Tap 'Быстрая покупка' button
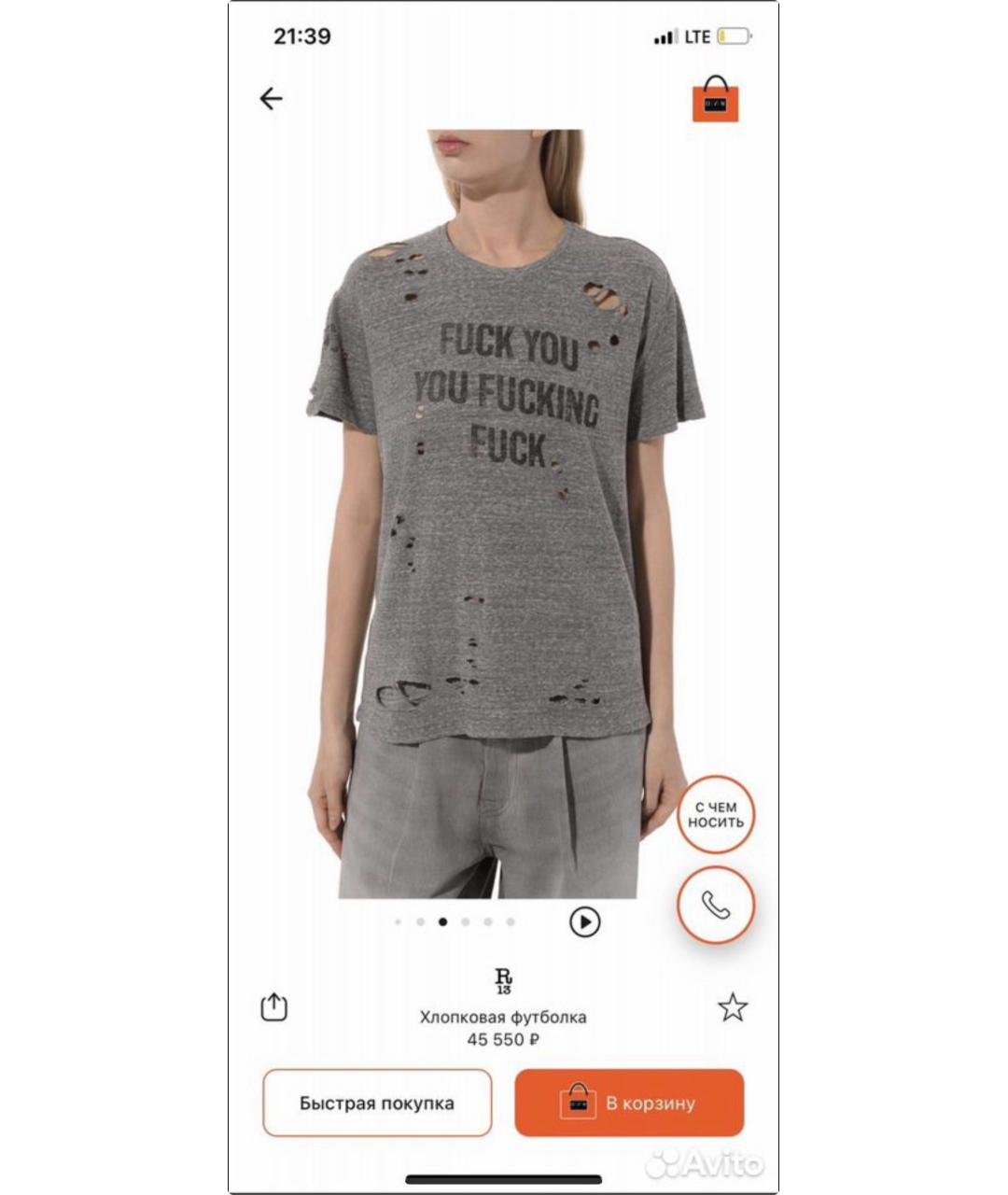The width and height of the screenshot is (1008, 1195). 377,1103
